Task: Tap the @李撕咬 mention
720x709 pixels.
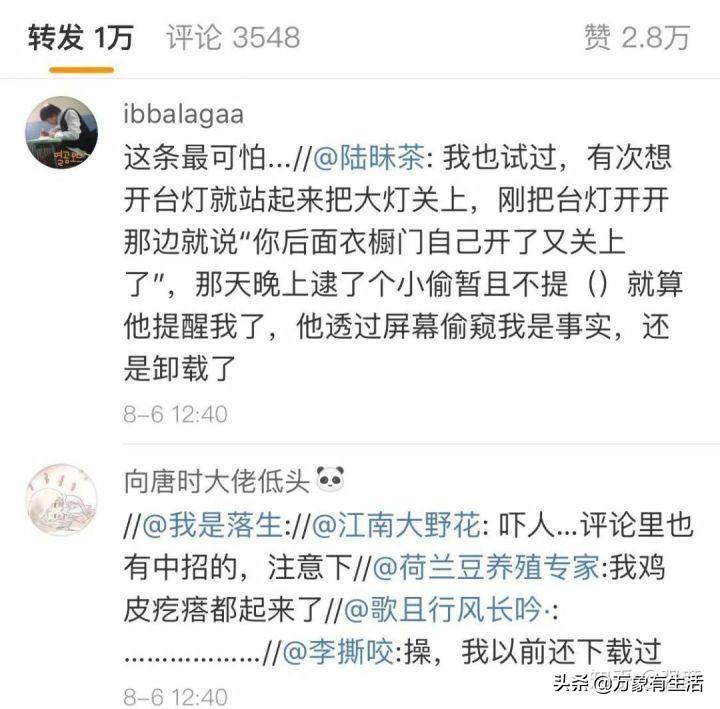Action: coord(338,653)
